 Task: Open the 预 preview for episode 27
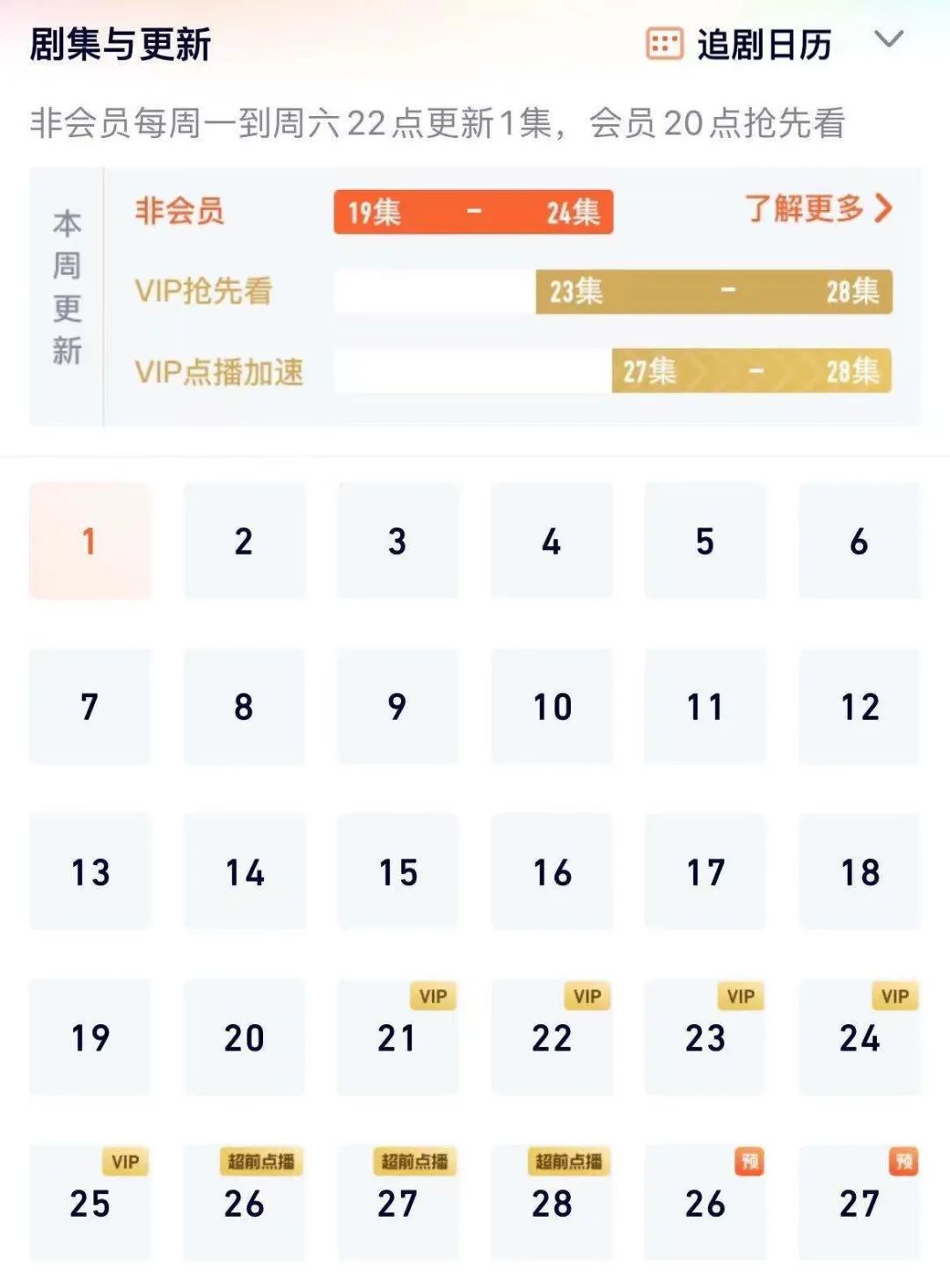pos(859,1203)
